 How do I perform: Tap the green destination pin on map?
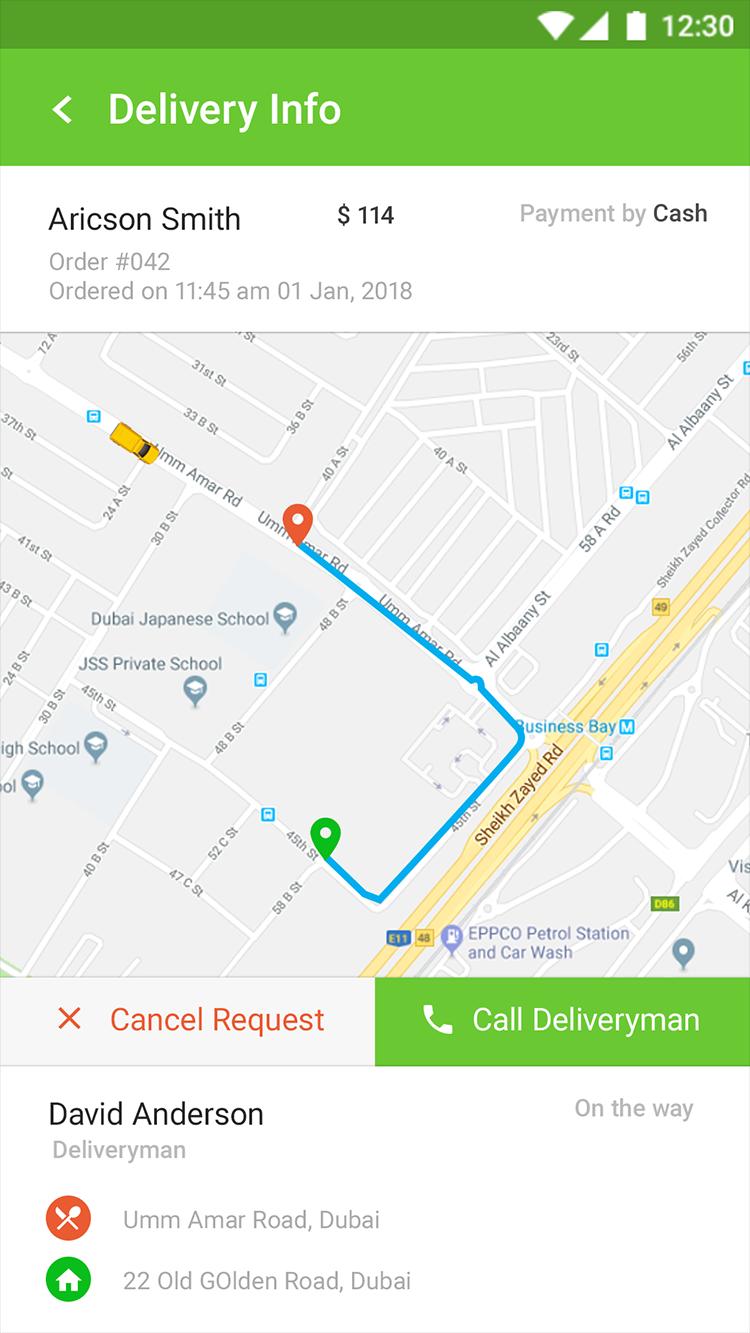[325, 836]
